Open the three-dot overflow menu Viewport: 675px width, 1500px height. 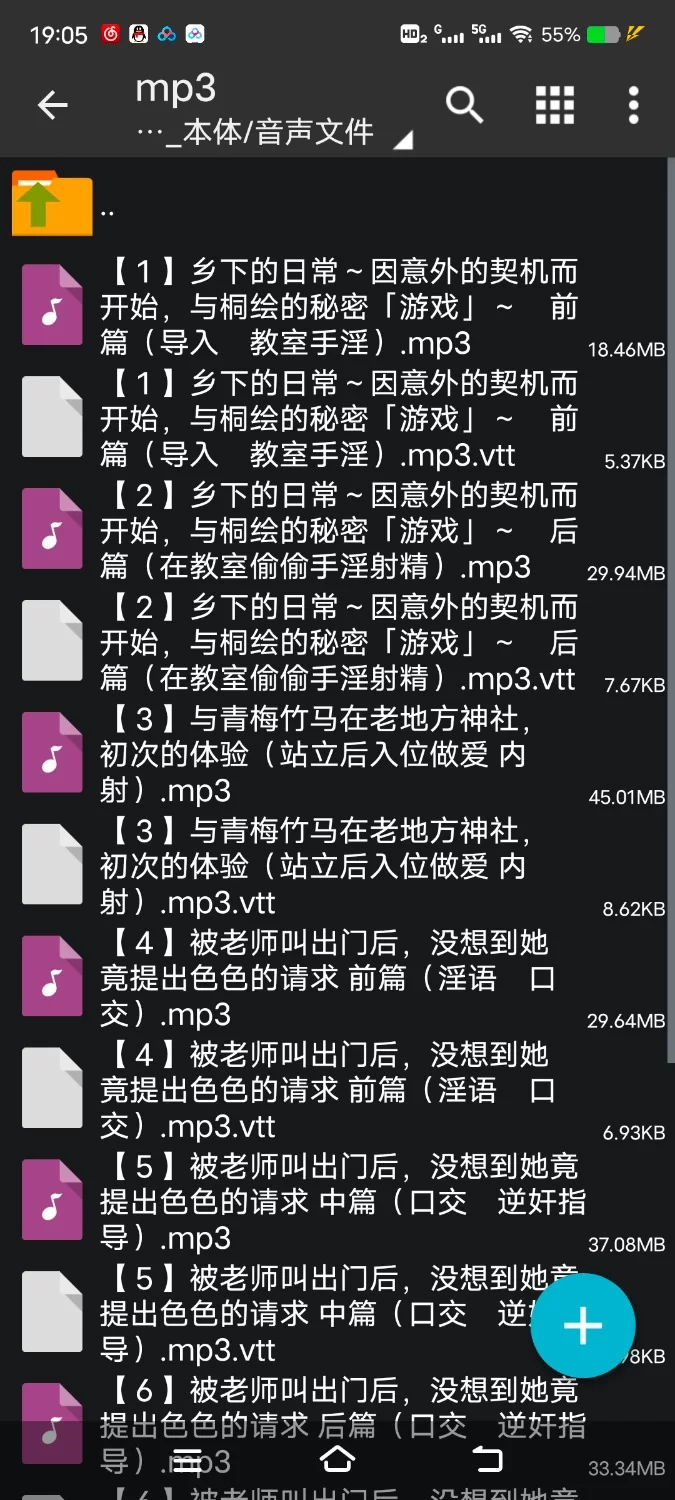633,105
